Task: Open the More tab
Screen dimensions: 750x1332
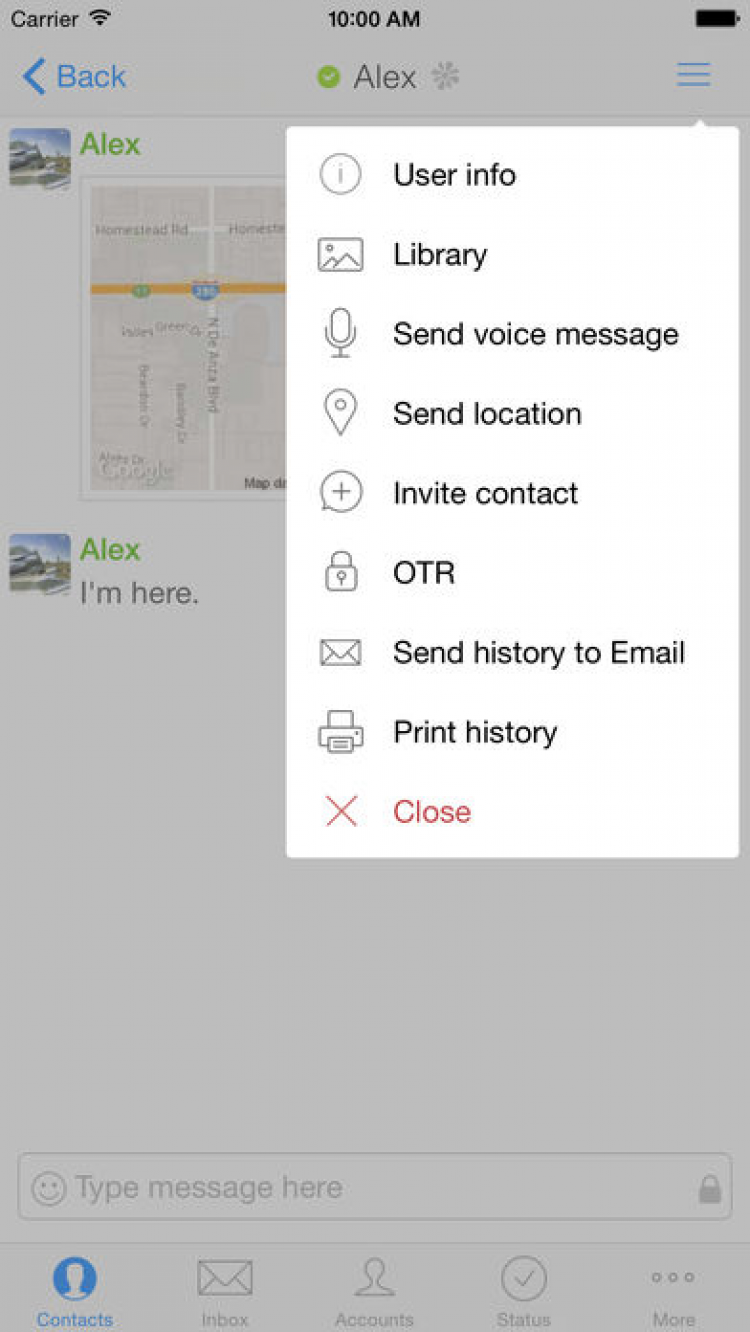Action: [673, 1291]
